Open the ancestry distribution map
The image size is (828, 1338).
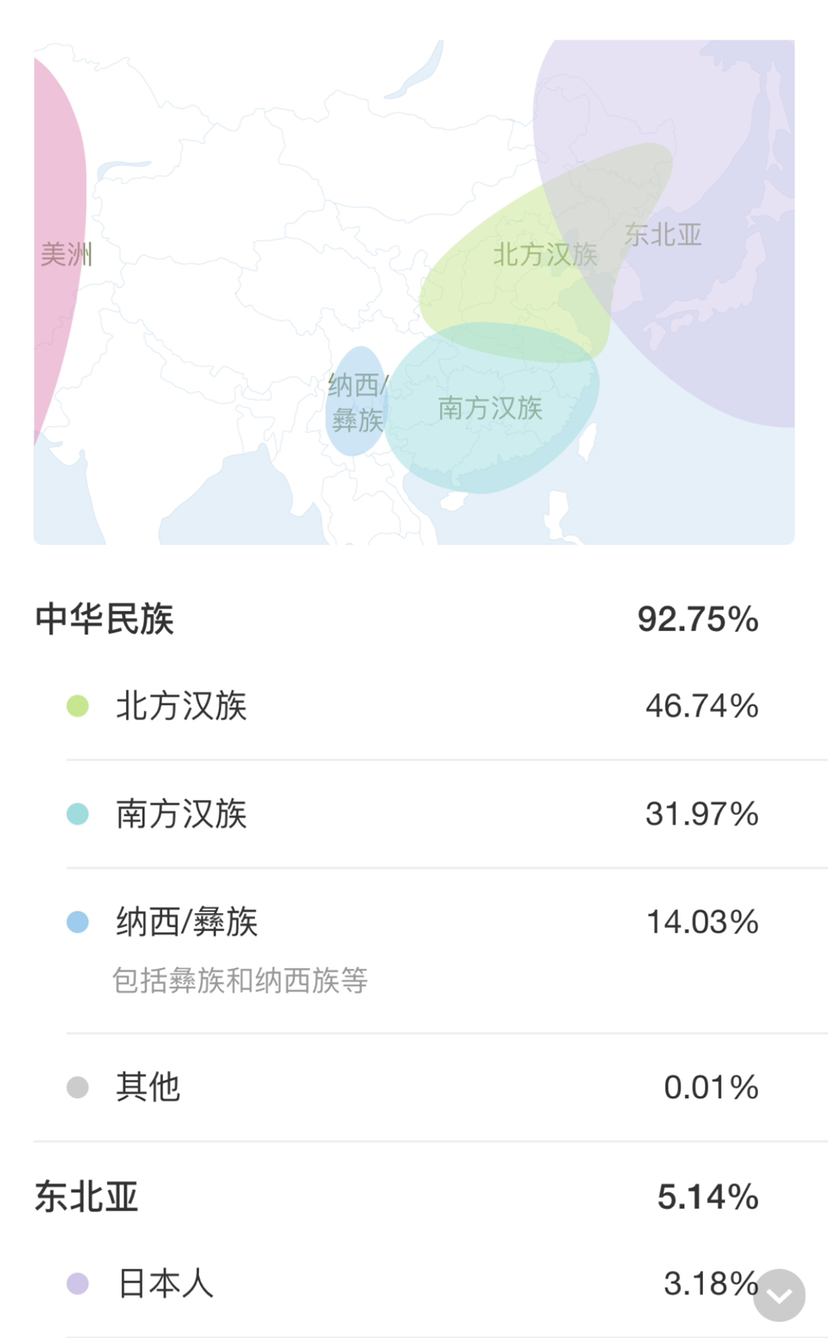414,292
